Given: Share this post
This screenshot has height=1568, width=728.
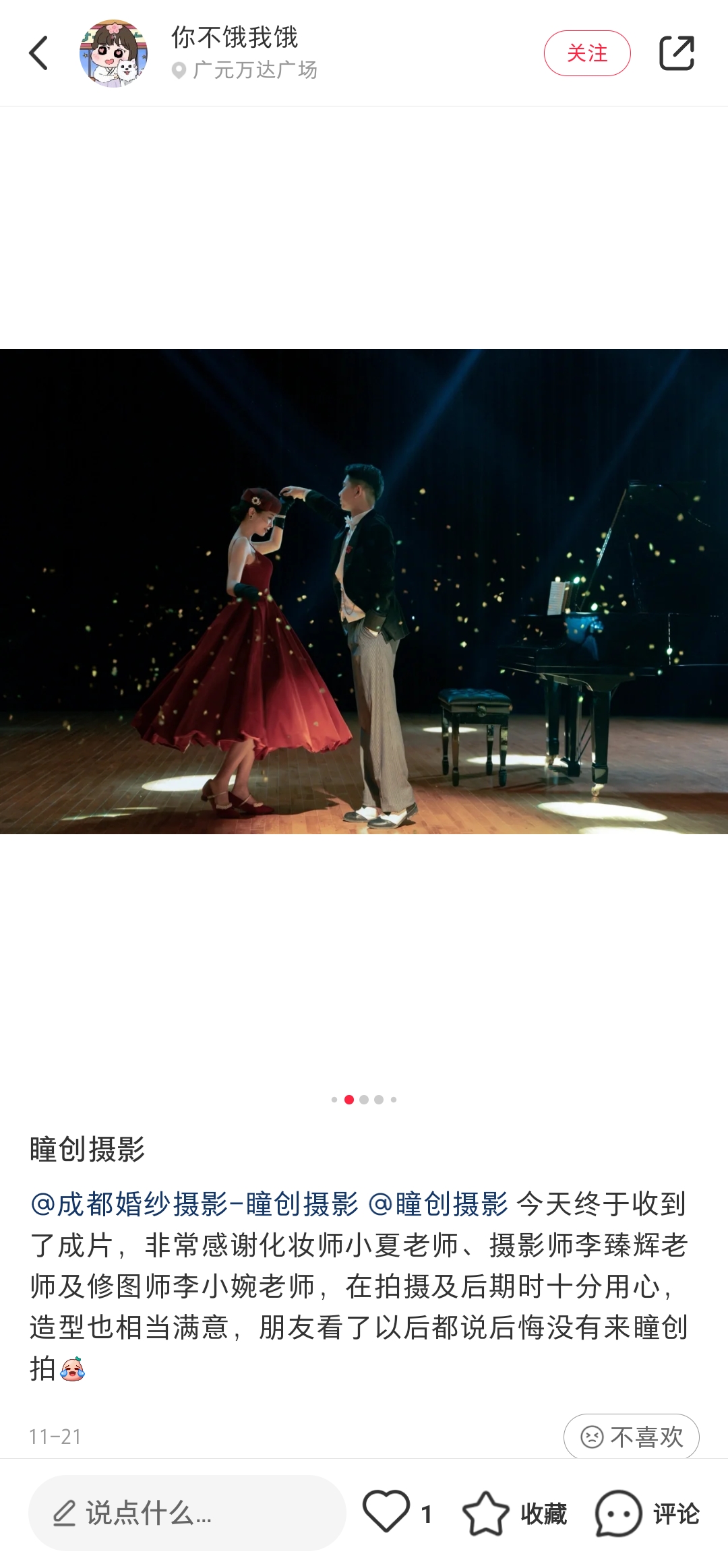Looking at the screenshot, I should point(676,53).
